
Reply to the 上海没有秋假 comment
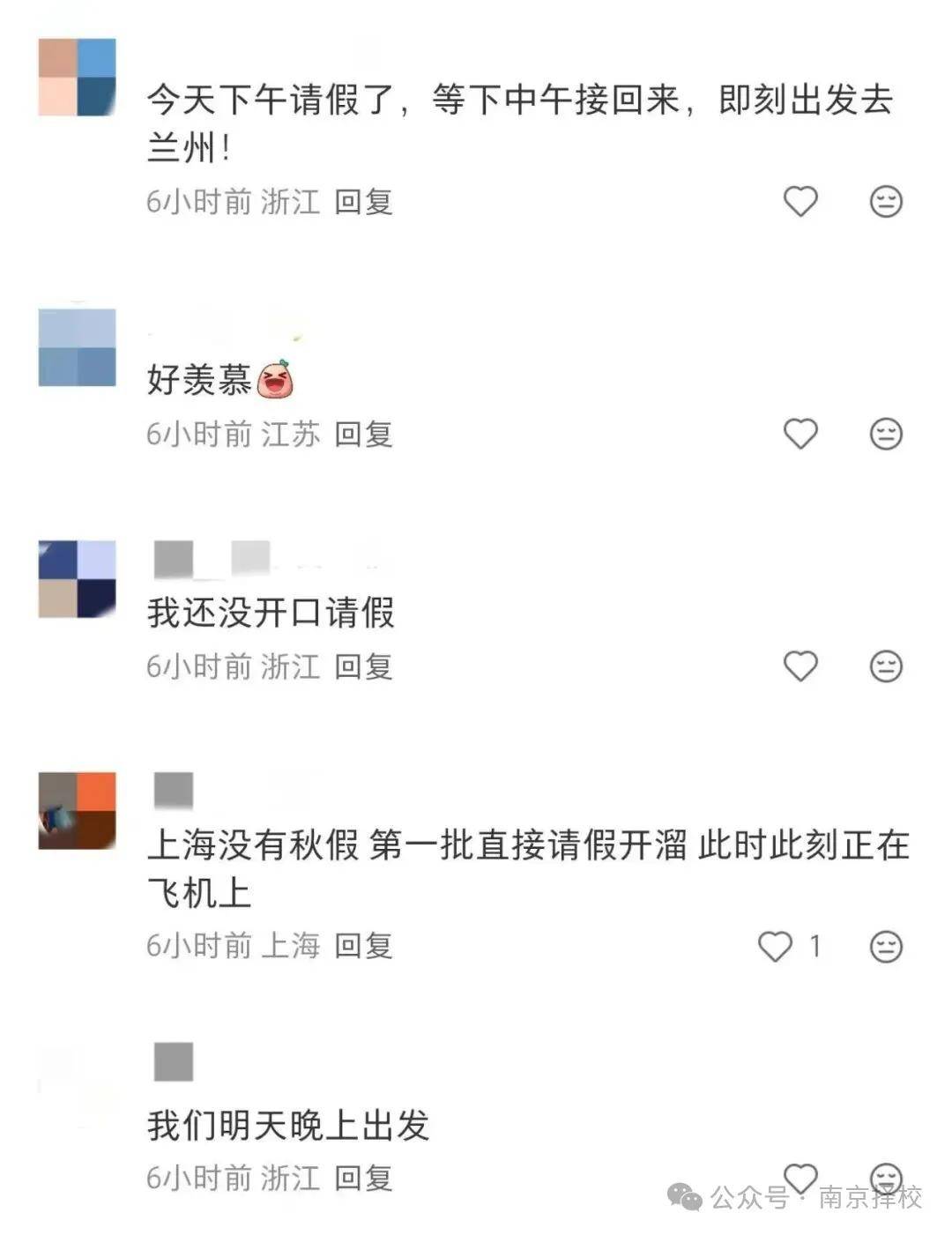point(363,946)
